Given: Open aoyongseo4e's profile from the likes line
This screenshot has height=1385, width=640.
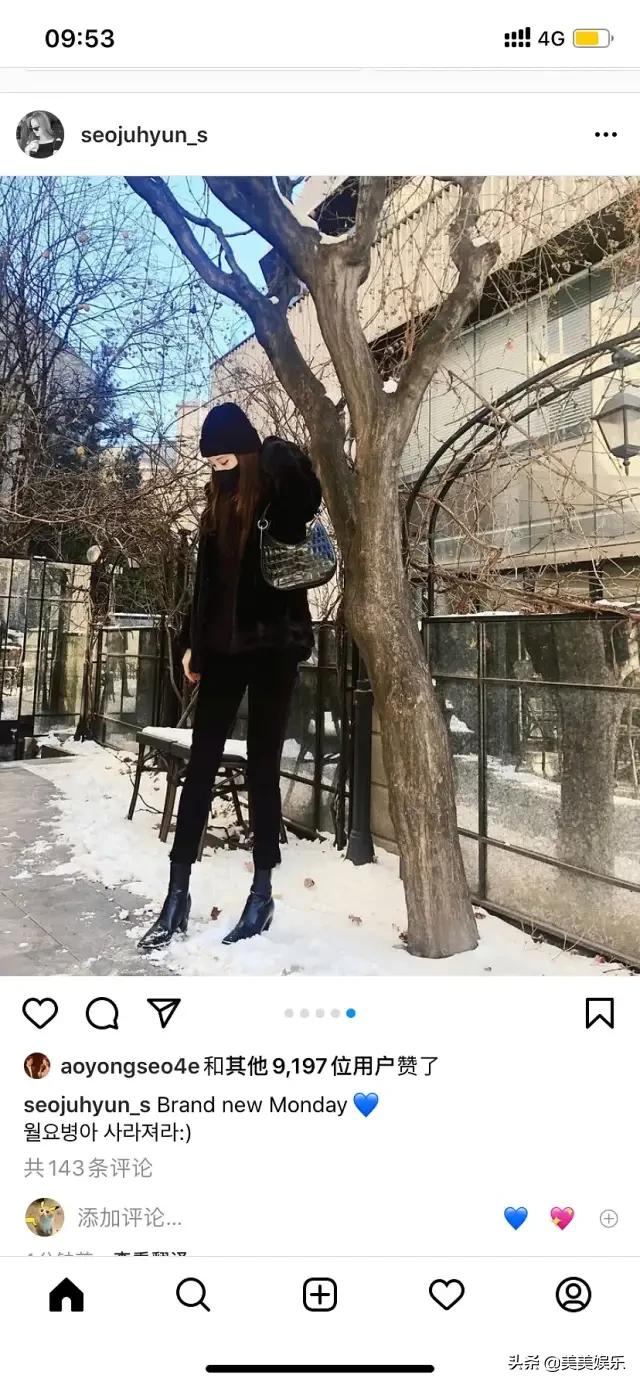Looking at the screenshot, I should pyautogui.click(x=129, y=1066).
